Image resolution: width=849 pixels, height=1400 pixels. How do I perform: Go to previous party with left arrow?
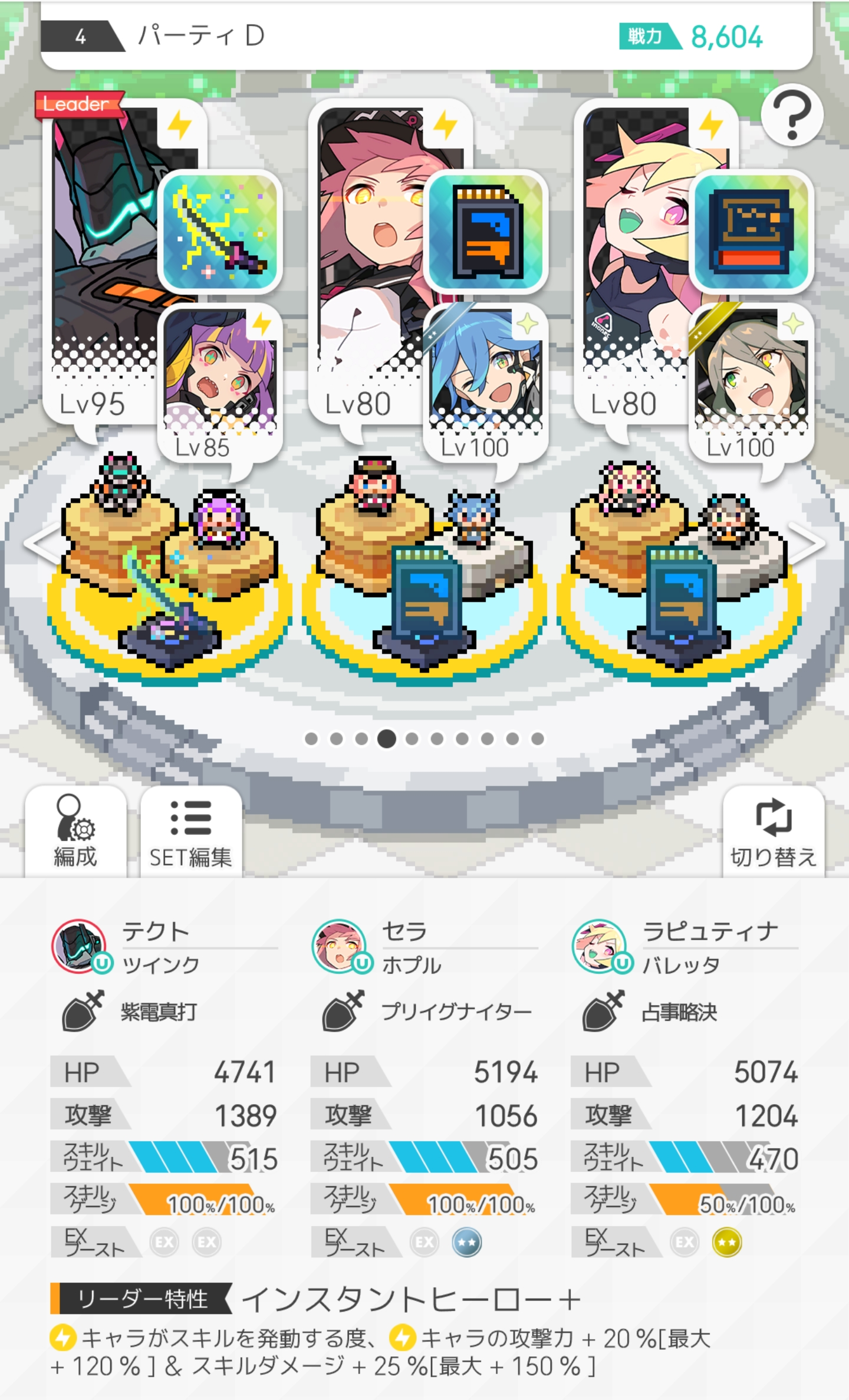click(x=40, y=543)
